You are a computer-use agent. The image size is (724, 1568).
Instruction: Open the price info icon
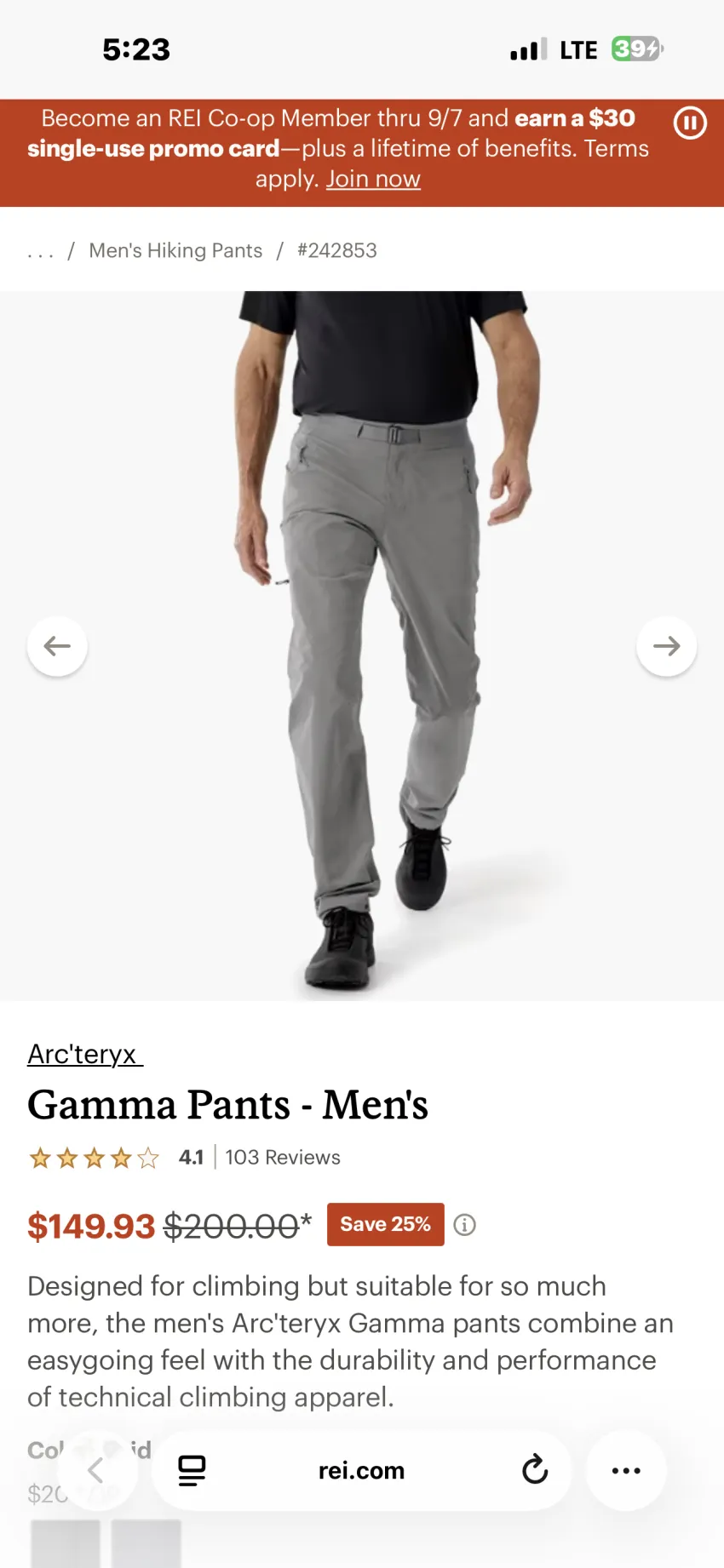pyautogui.click(x=464, y=1225)
